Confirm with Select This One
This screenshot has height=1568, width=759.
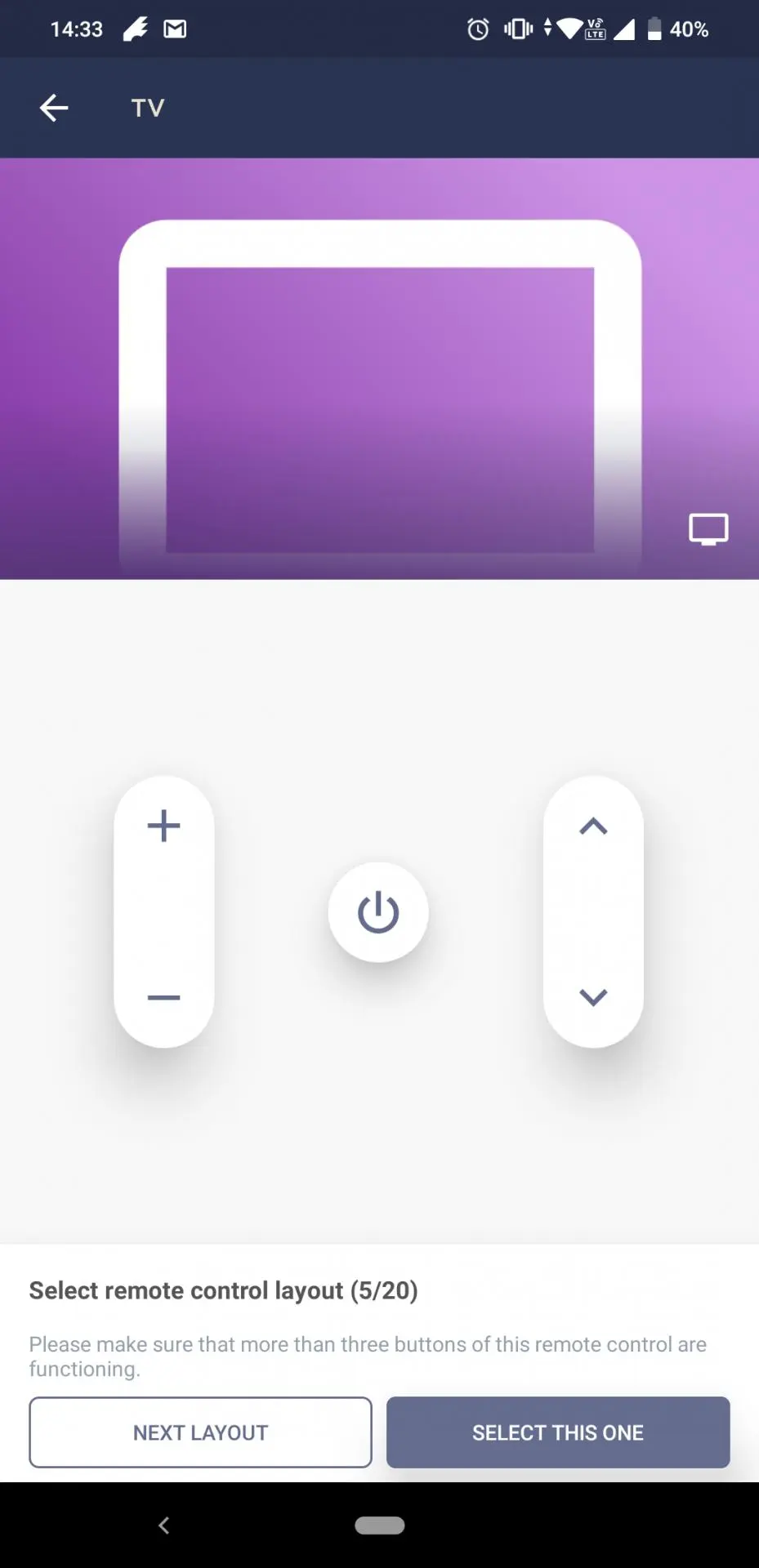click(x=558, y=1432)
